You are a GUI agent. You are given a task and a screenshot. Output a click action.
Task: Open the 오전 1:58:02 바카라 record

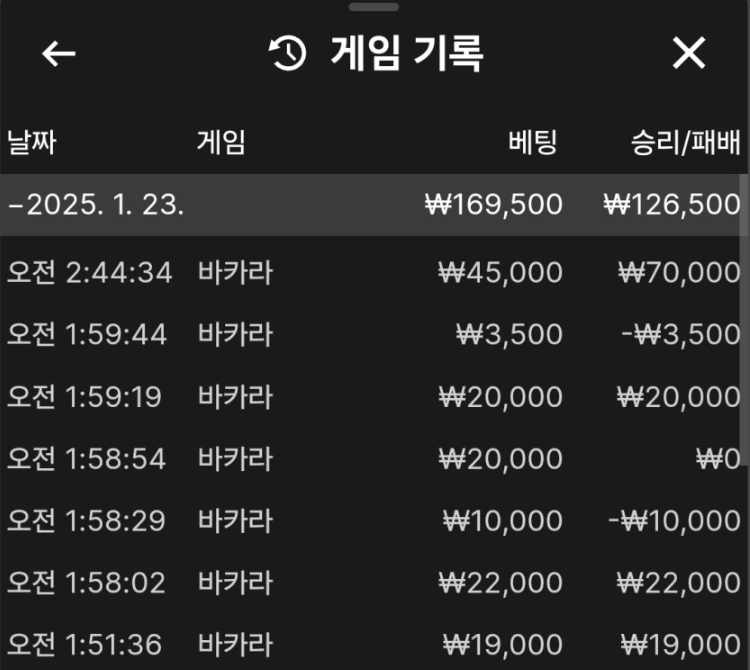tap(373, 582)
